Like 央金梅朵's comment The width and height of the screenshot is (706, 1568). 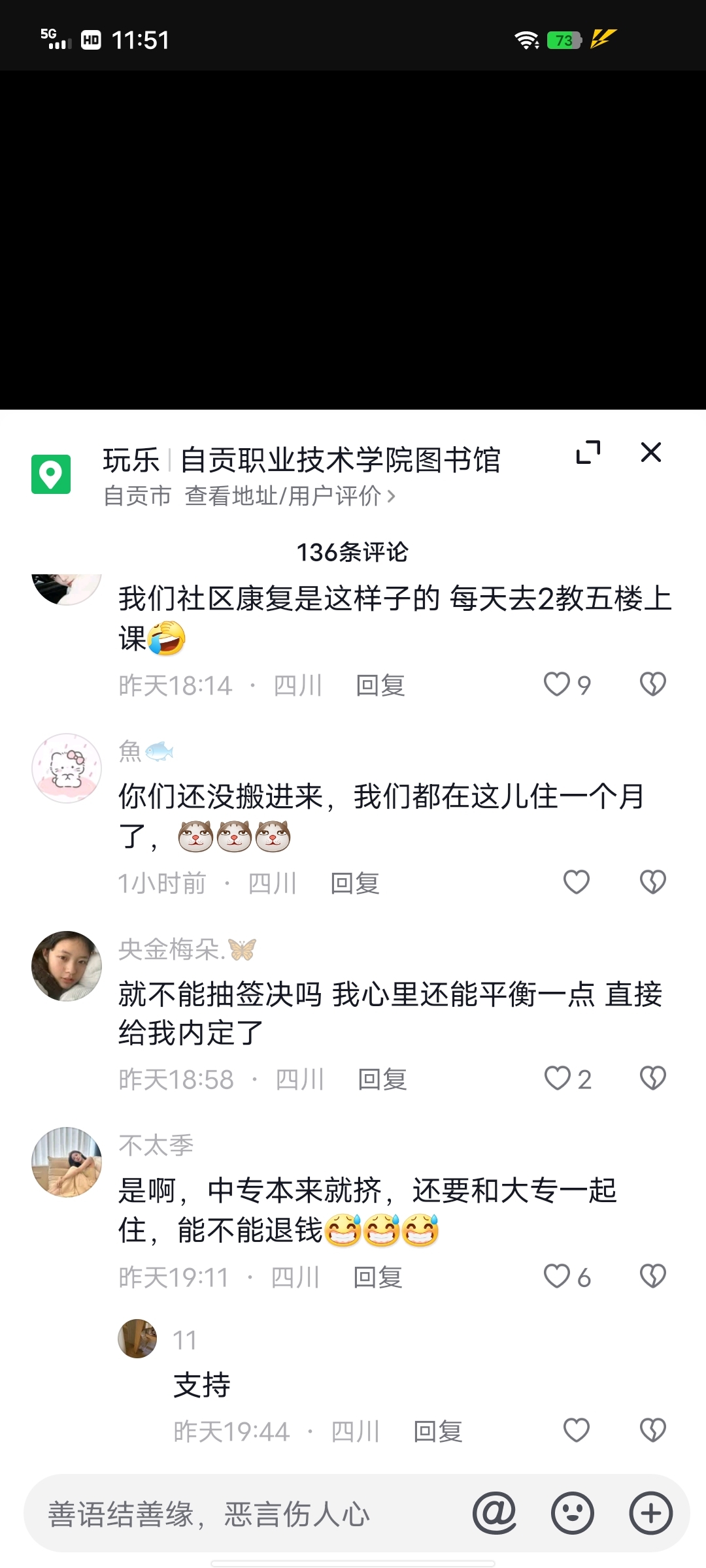558,1078
